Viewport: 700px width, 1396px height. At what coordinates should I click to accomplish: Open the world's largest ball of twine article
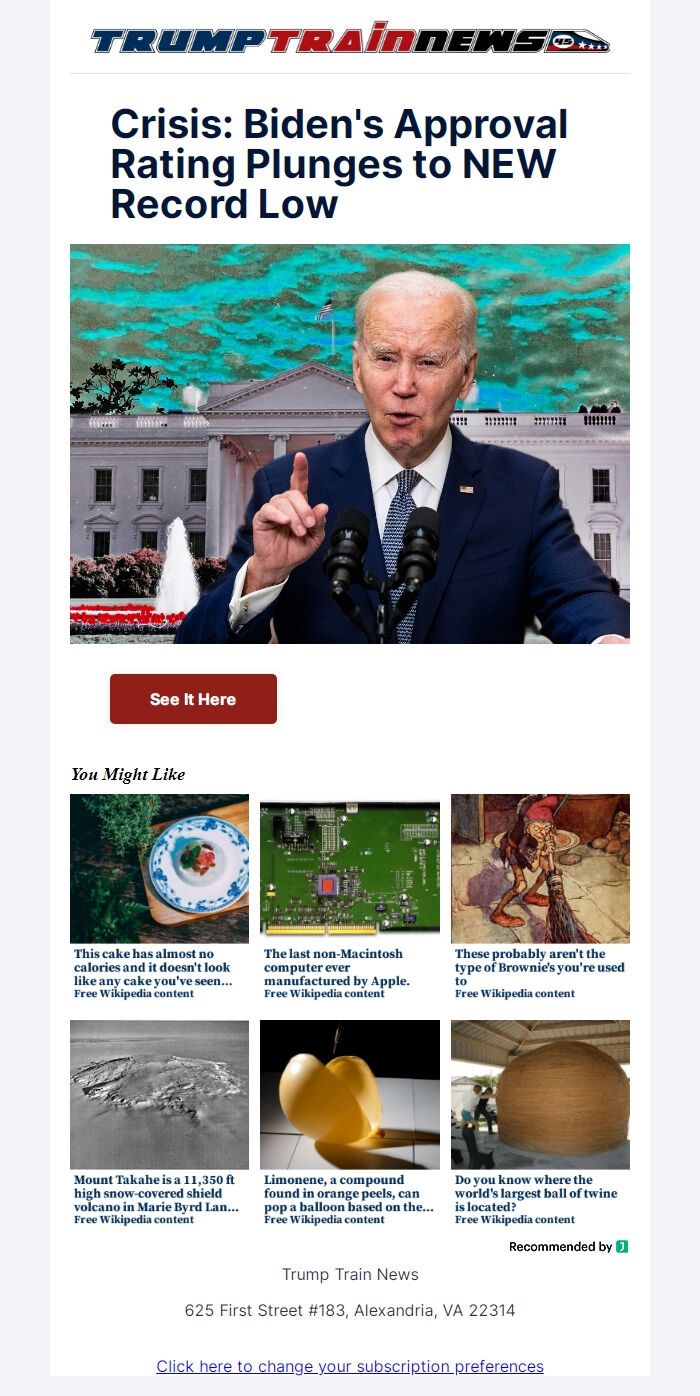point(540,1123)
